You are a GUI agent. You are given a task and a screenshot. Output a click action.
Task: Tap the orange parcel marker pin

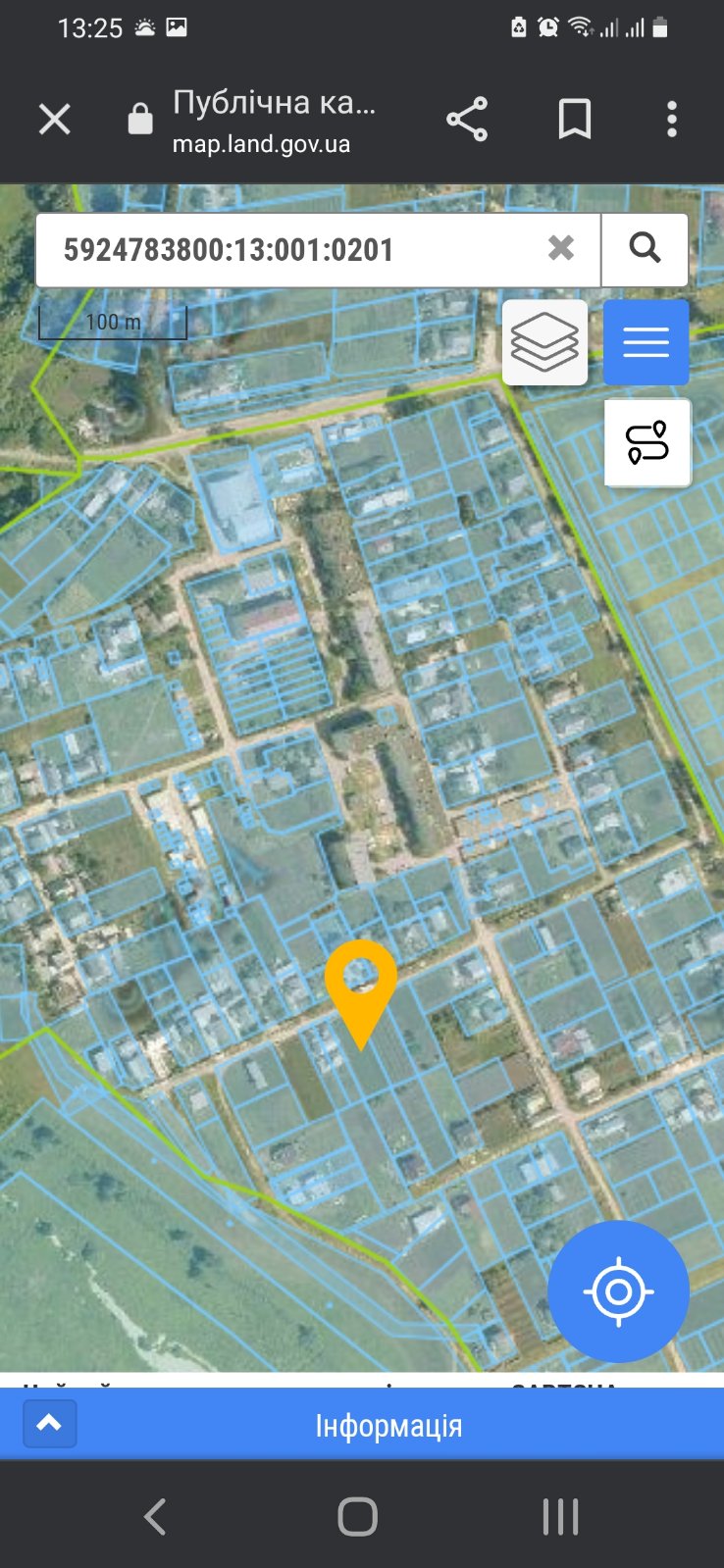(361, 984)
